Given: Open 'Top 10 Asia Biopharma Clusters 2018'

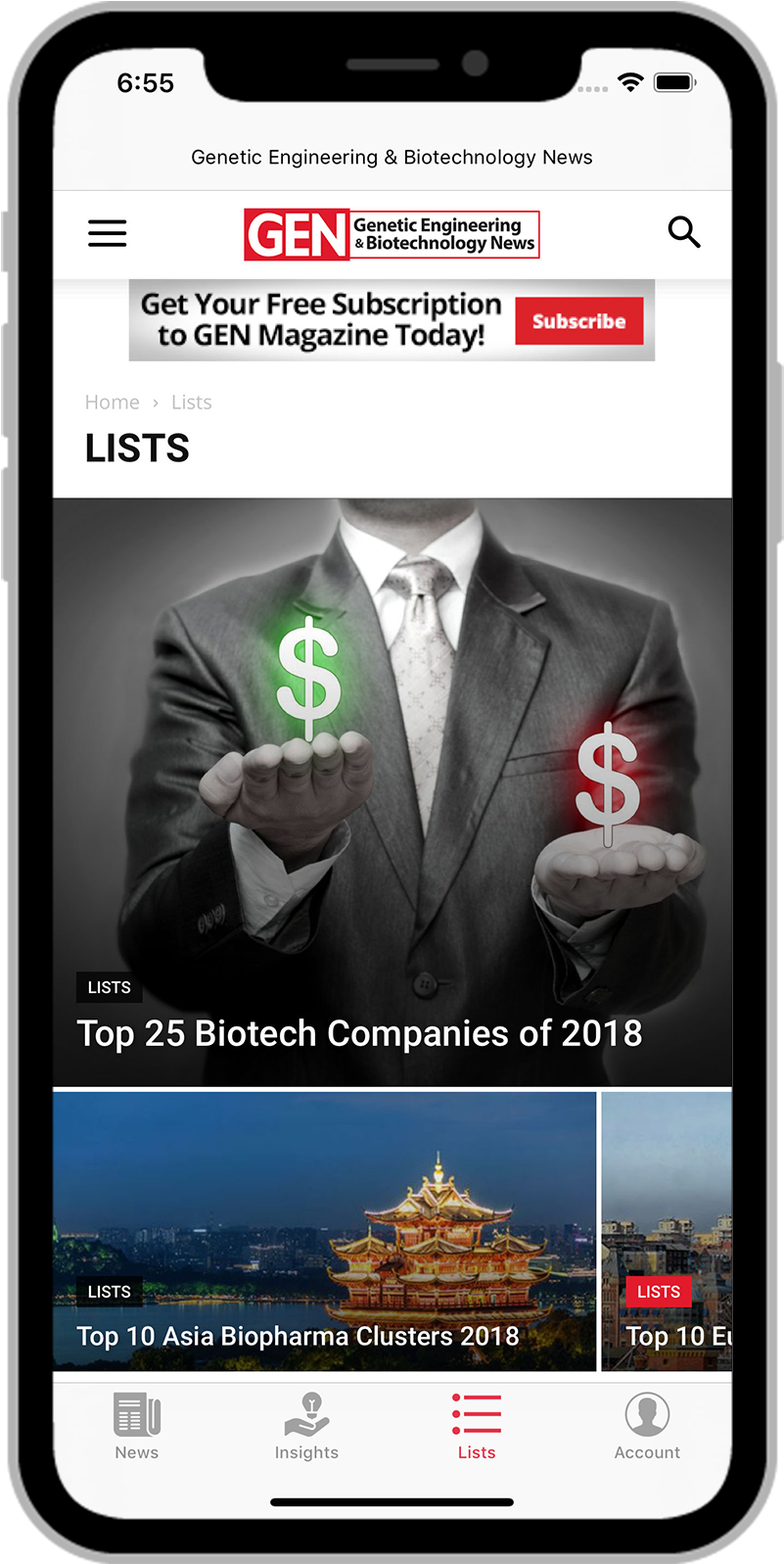Looking at the screenshot, I should [x=299, y=1336].
